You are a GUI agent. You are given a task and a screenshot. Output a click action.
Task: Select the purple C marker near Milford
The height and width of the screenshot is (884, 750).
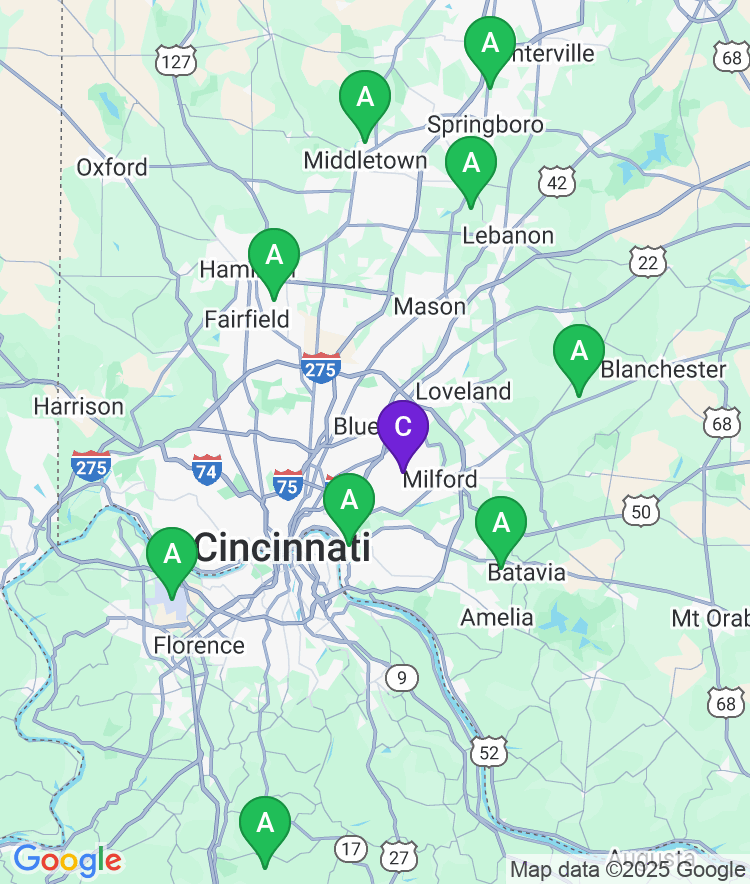coord(403,428)
